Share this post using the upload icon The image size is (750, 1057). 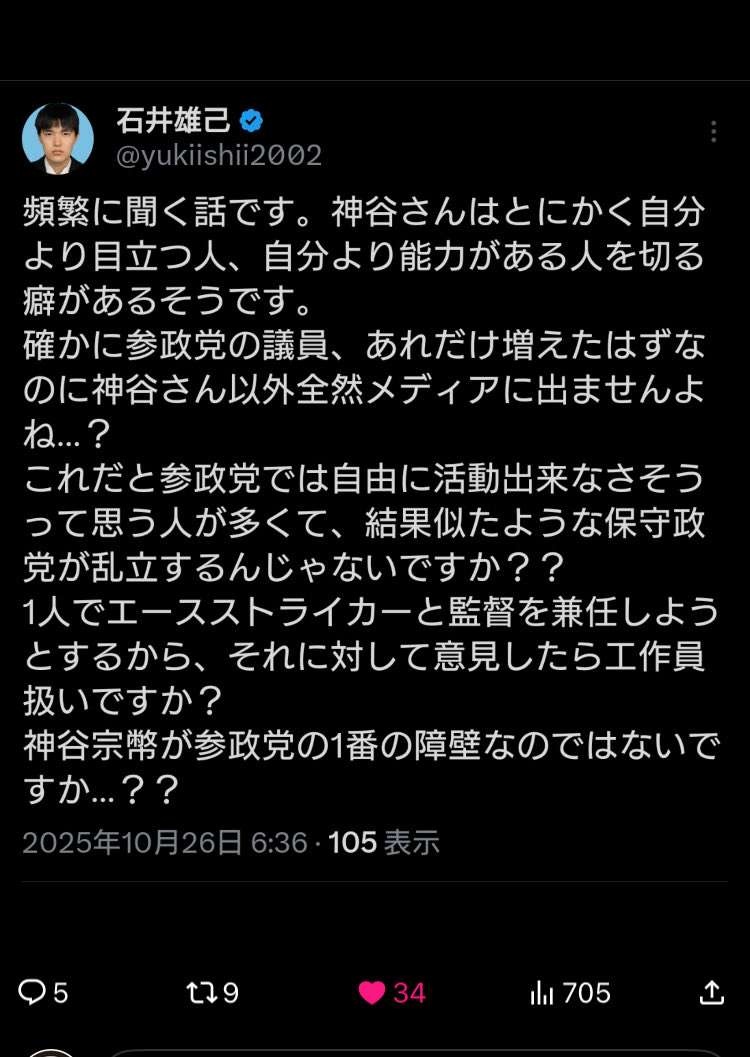pyautogui.click(x=711, y=992)
